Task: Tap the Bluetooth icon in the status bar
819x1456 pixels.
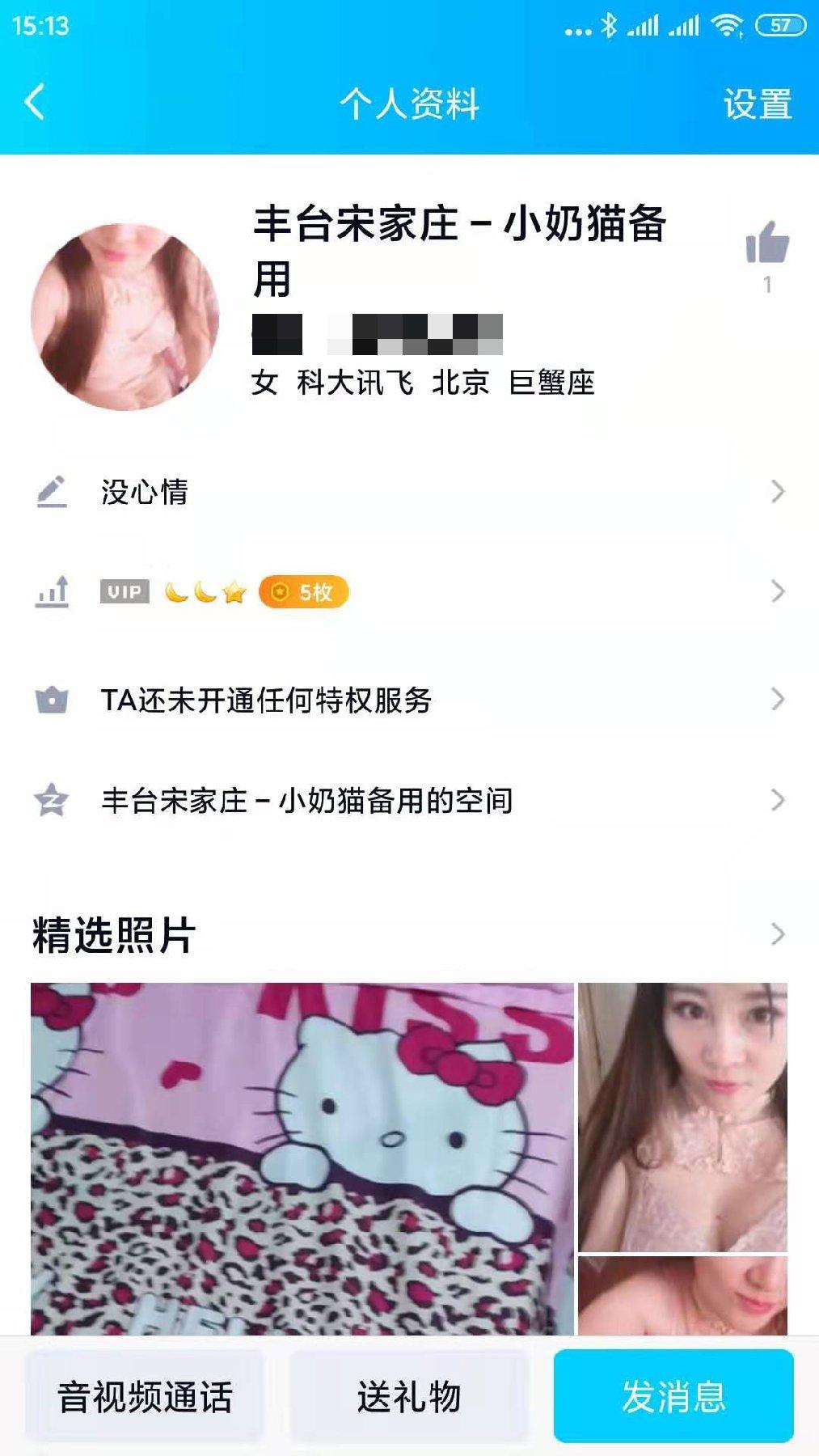Action: 610,26
